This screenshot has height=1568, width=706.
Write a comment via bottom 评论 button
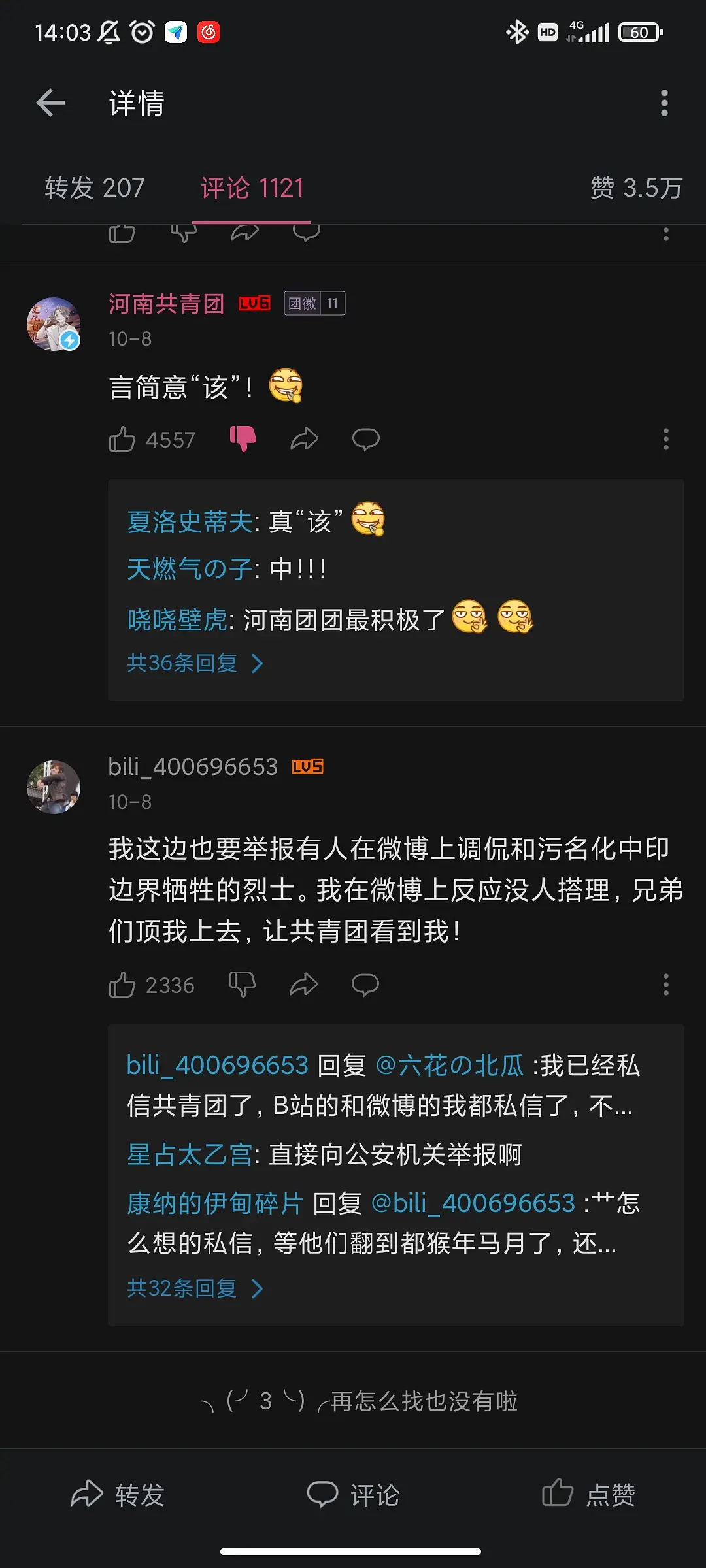coord(353,1494)
